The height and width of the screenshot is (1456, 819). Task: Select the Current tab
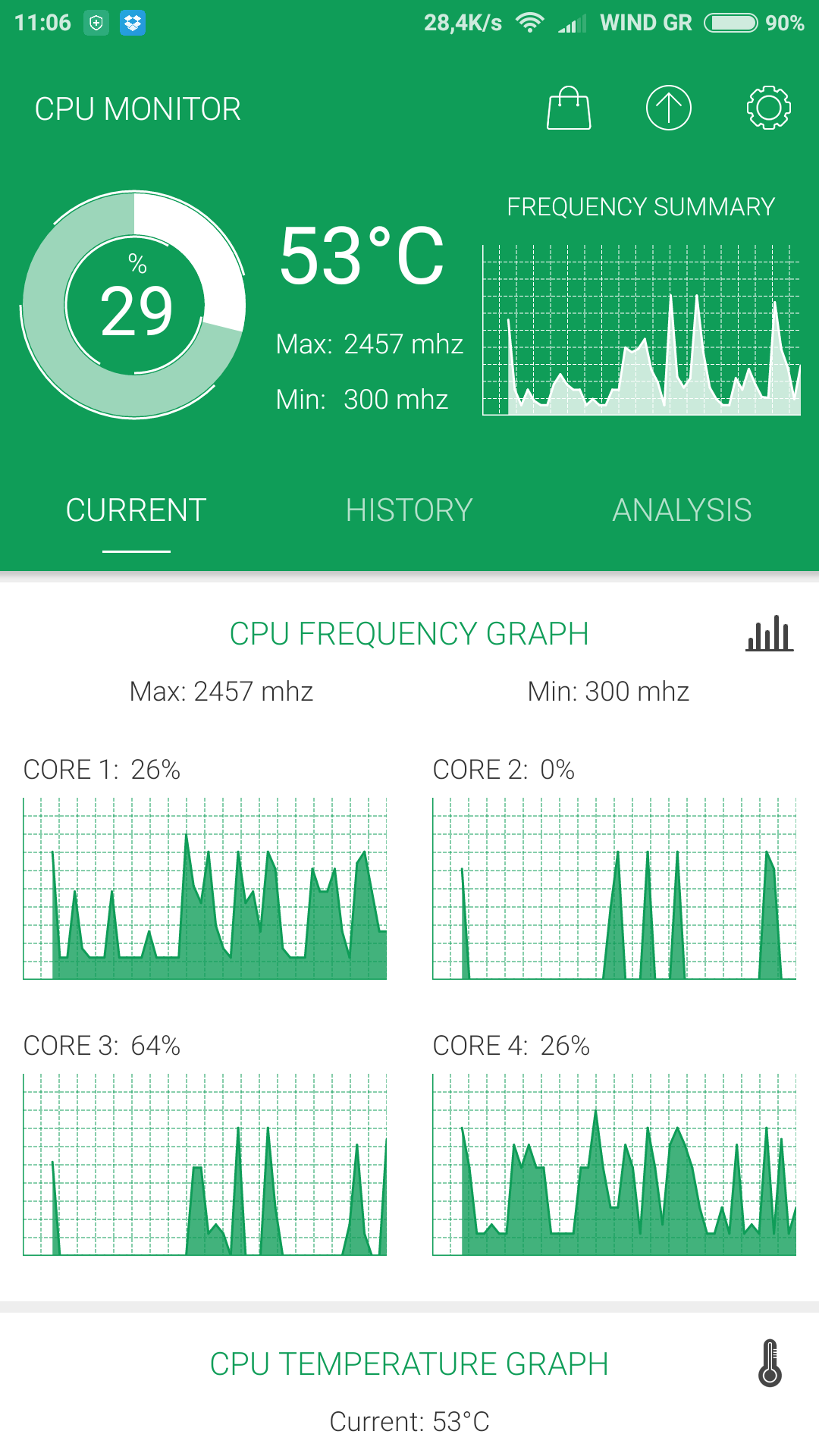coord(136,510)
